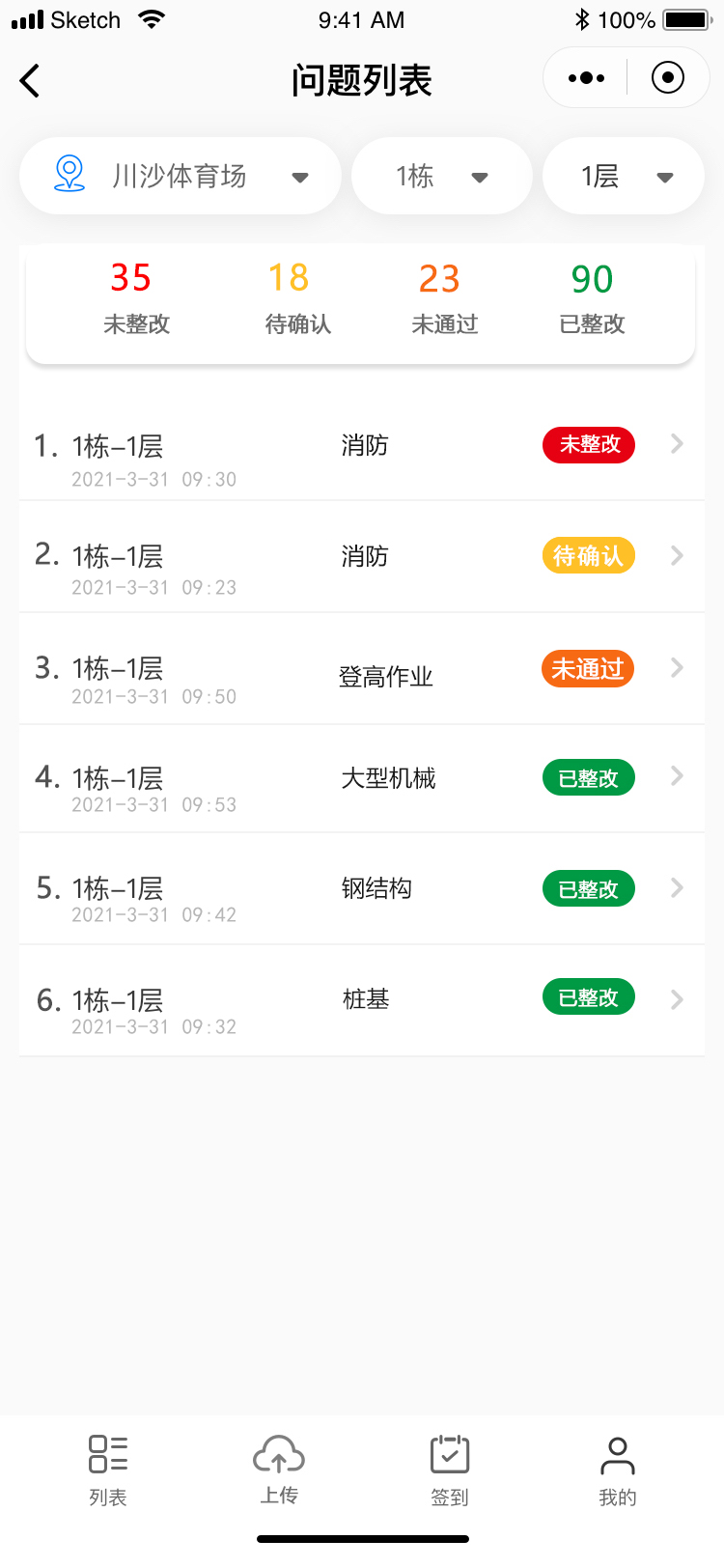Expand details for the 消防 未整改 issue
Image resolution: width=724 pixels, height=1568 pixels.
pos(676,445)
